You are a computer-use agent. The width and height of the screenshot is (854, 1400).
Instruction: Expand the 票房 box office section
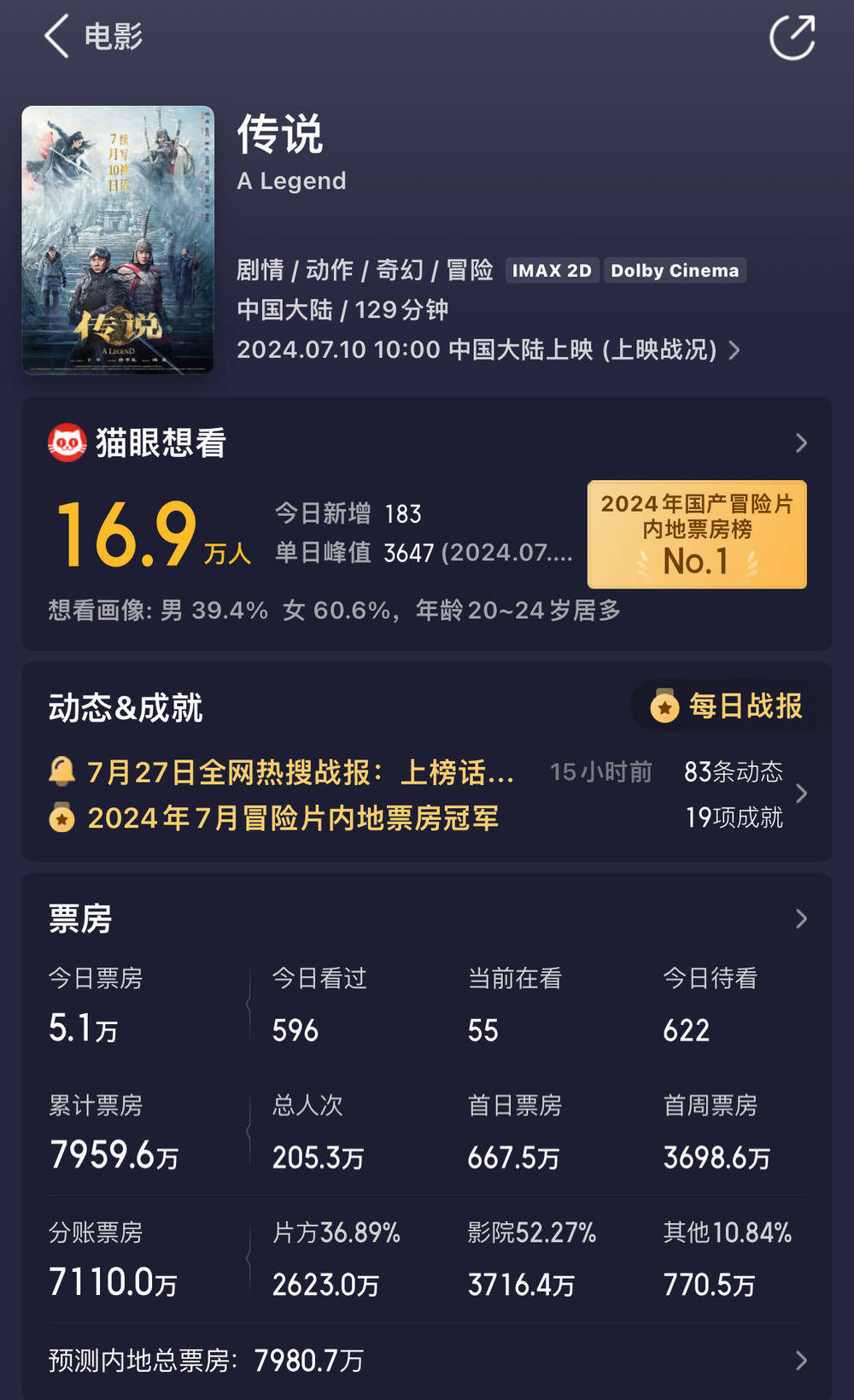[800, 919]
